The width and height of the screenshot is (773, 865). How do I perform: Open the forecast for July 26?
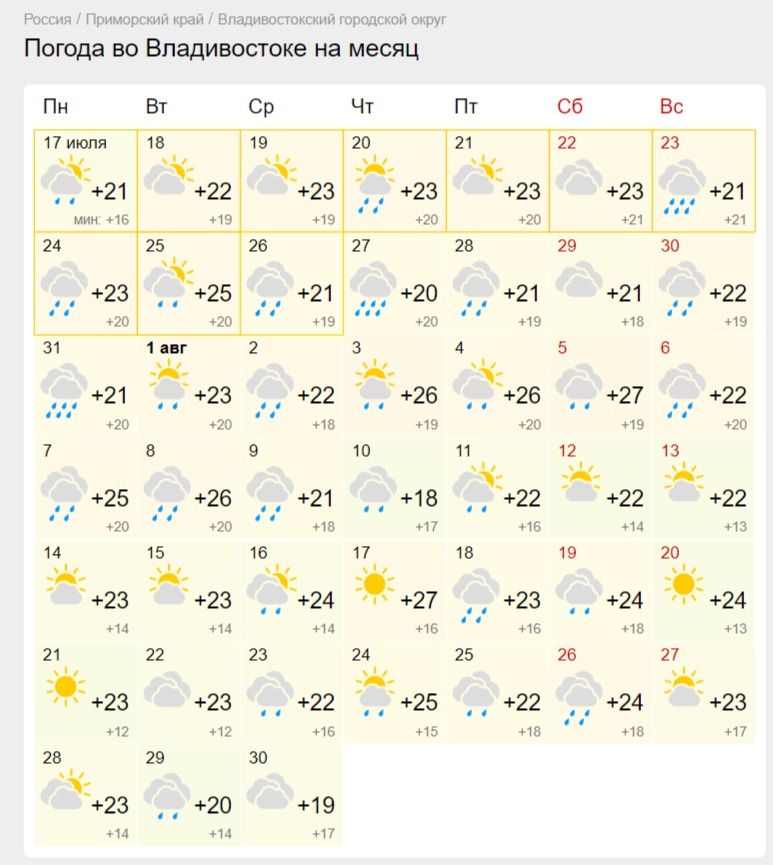pos(291,283)
